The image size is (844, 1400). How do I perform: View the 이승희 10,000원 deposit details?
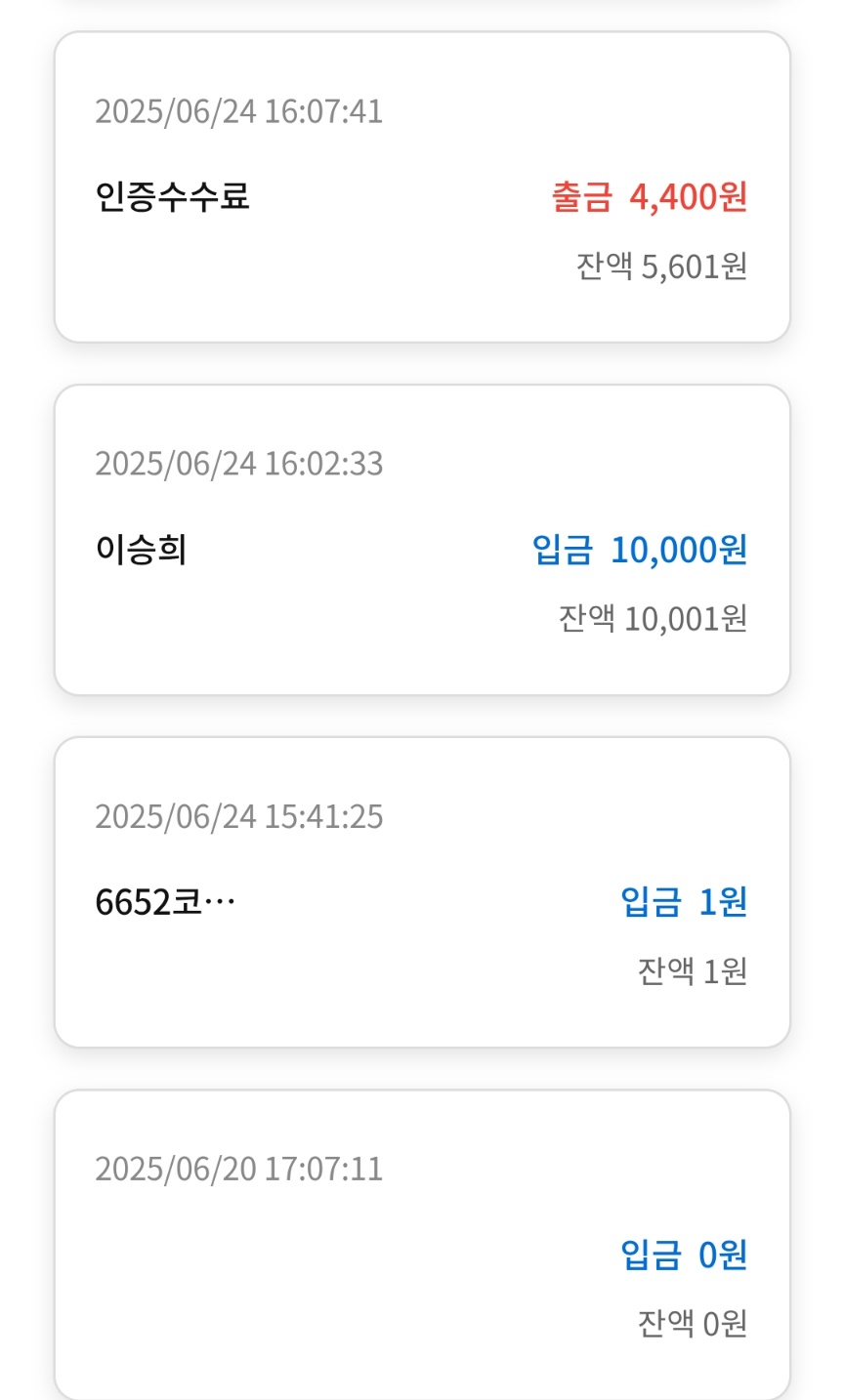coord(422,540)
